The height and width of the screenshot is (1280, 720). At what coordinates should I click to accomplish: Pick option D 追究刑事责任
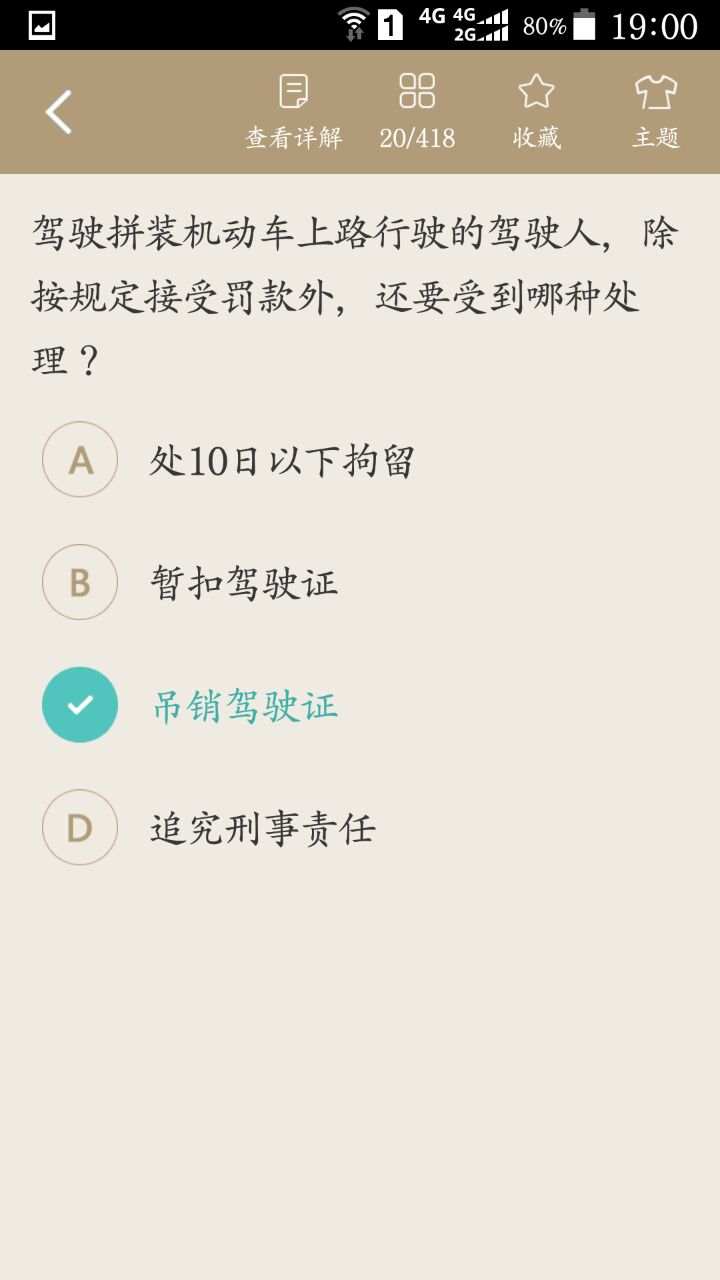coord(360,828)
